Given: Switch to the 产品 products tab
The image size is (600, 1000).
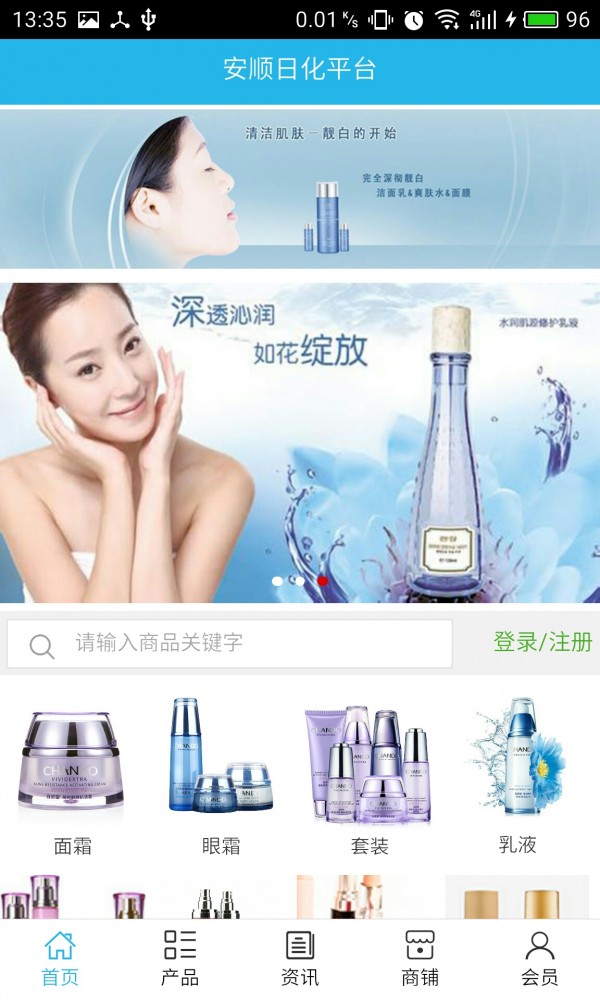Looking at the screenshot, I should 180,958.
